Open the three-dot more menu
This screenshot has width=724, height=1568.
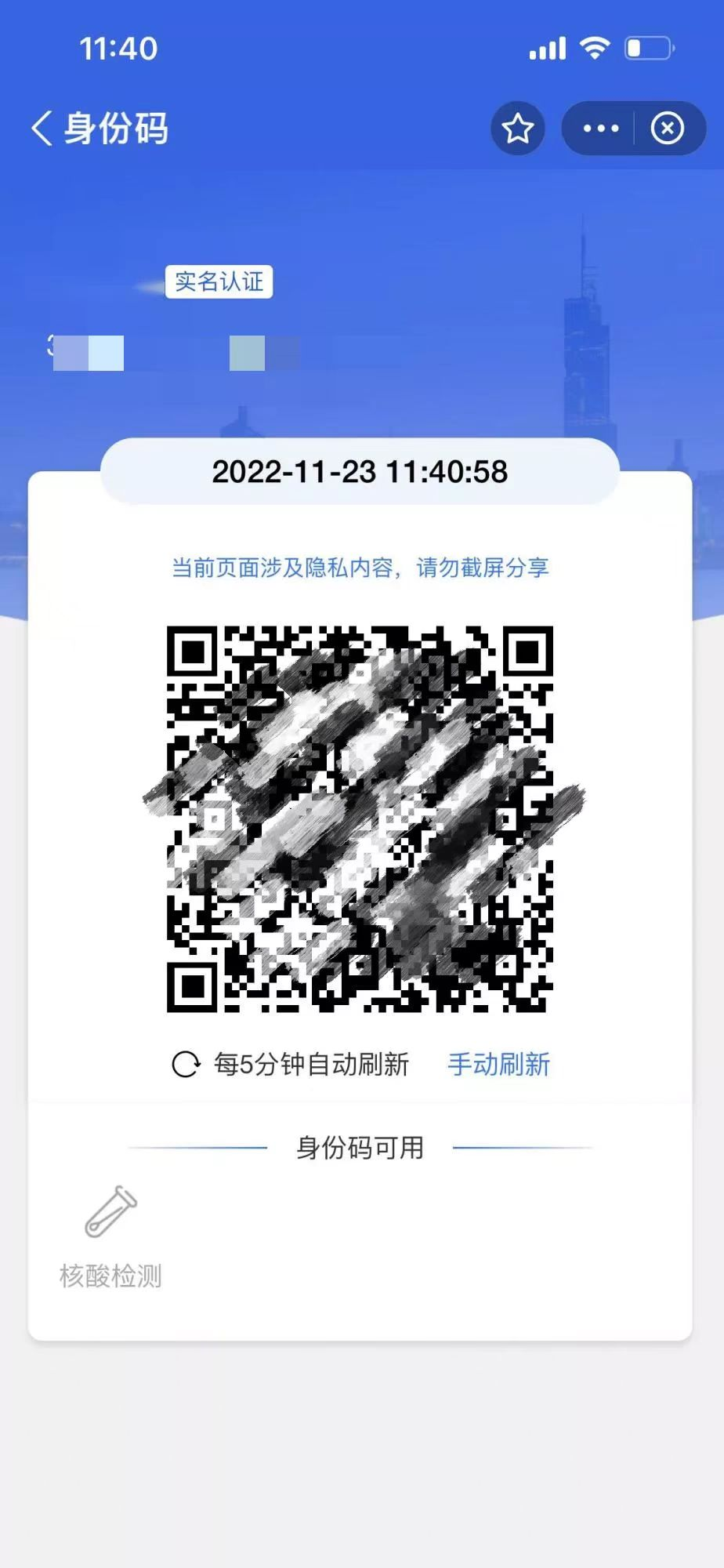[601, 129]
